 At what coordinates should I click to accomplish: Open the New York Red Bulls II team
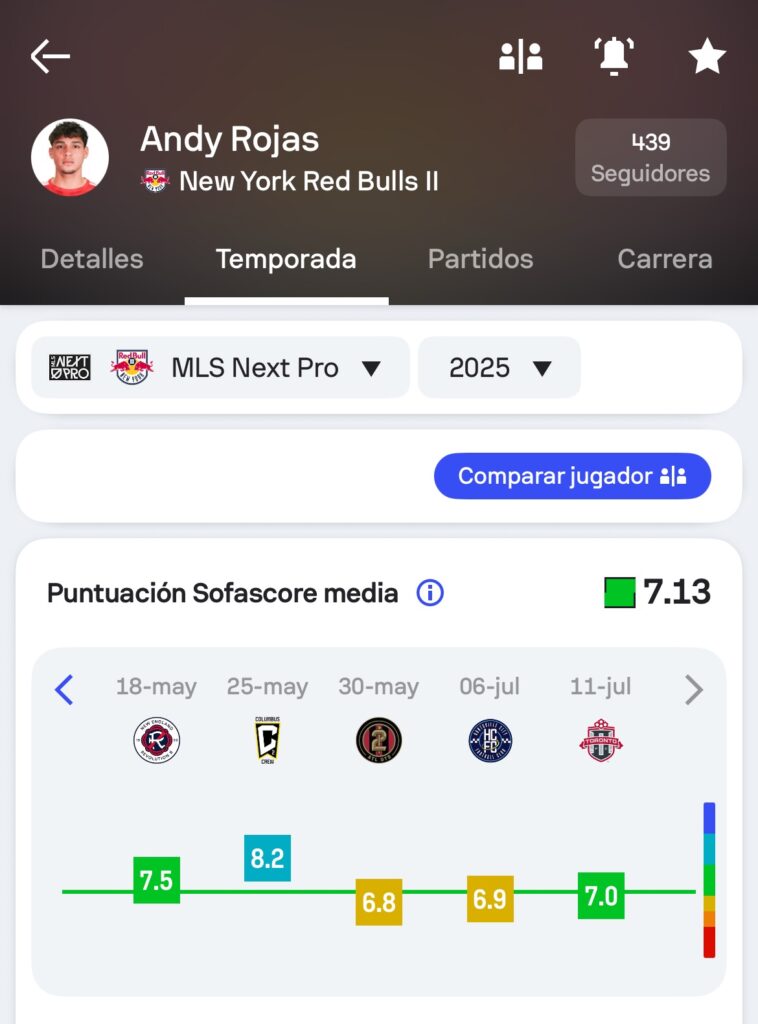click(x=308, y=181)
